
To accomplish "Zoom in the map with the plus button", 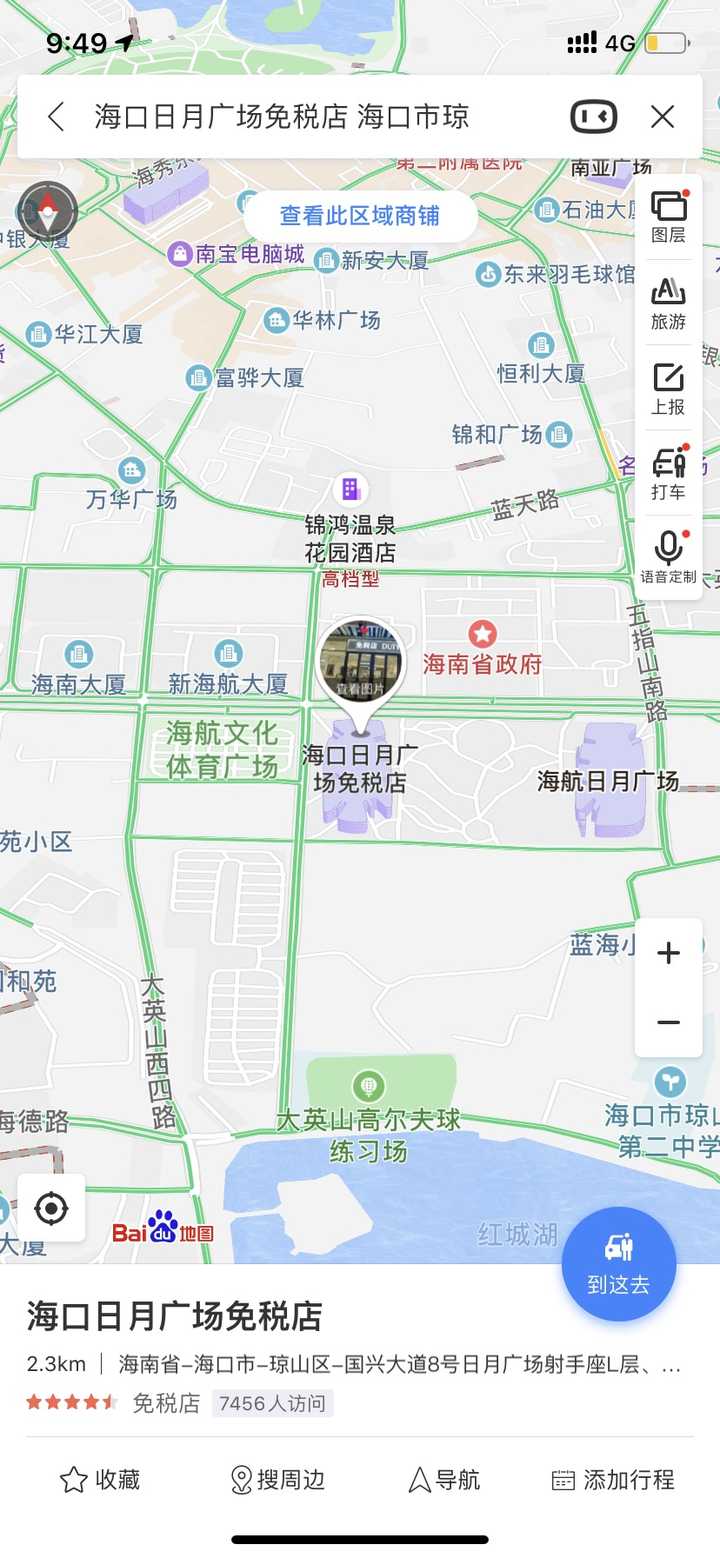I will click(668, 953).
